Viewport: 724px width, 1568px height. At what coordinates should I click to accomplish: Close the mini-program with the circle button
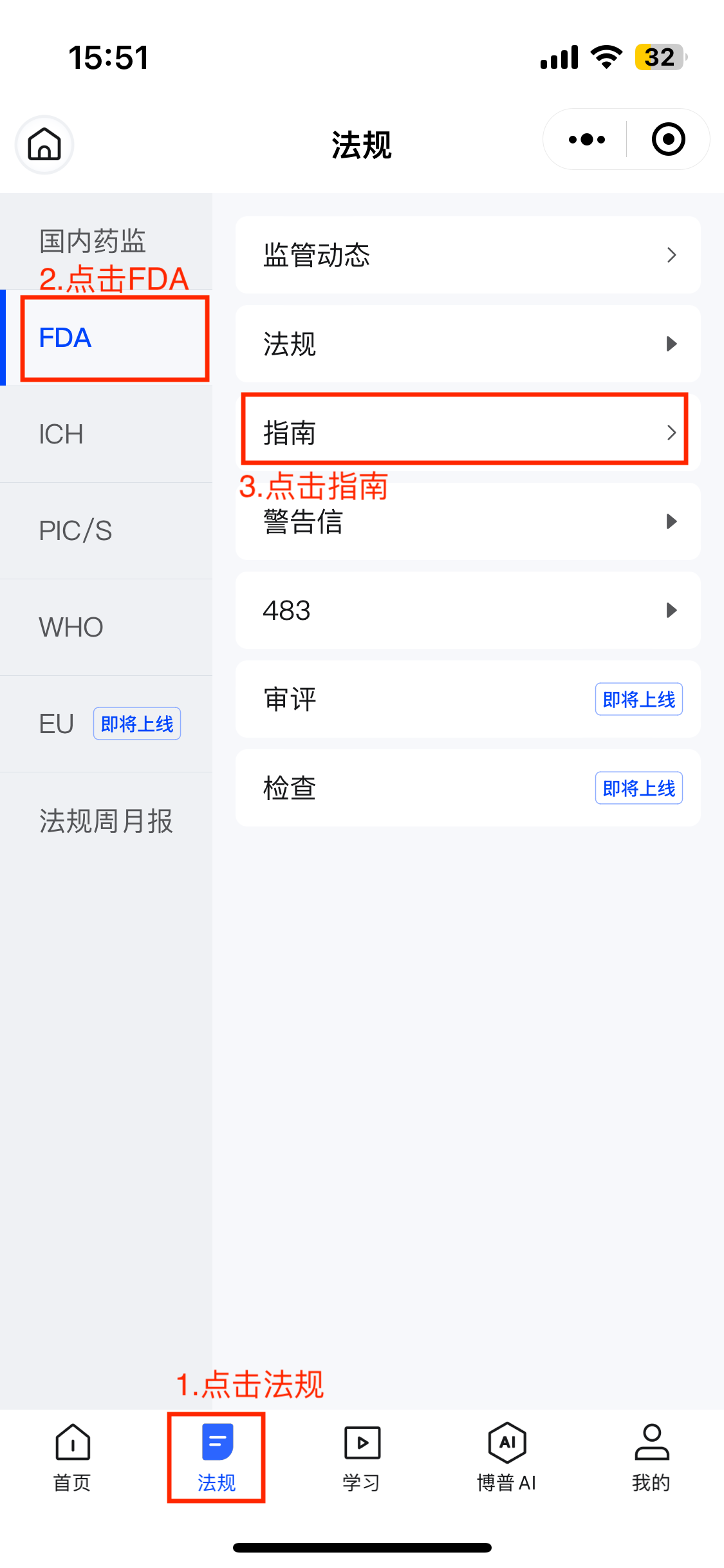point(668,140)
